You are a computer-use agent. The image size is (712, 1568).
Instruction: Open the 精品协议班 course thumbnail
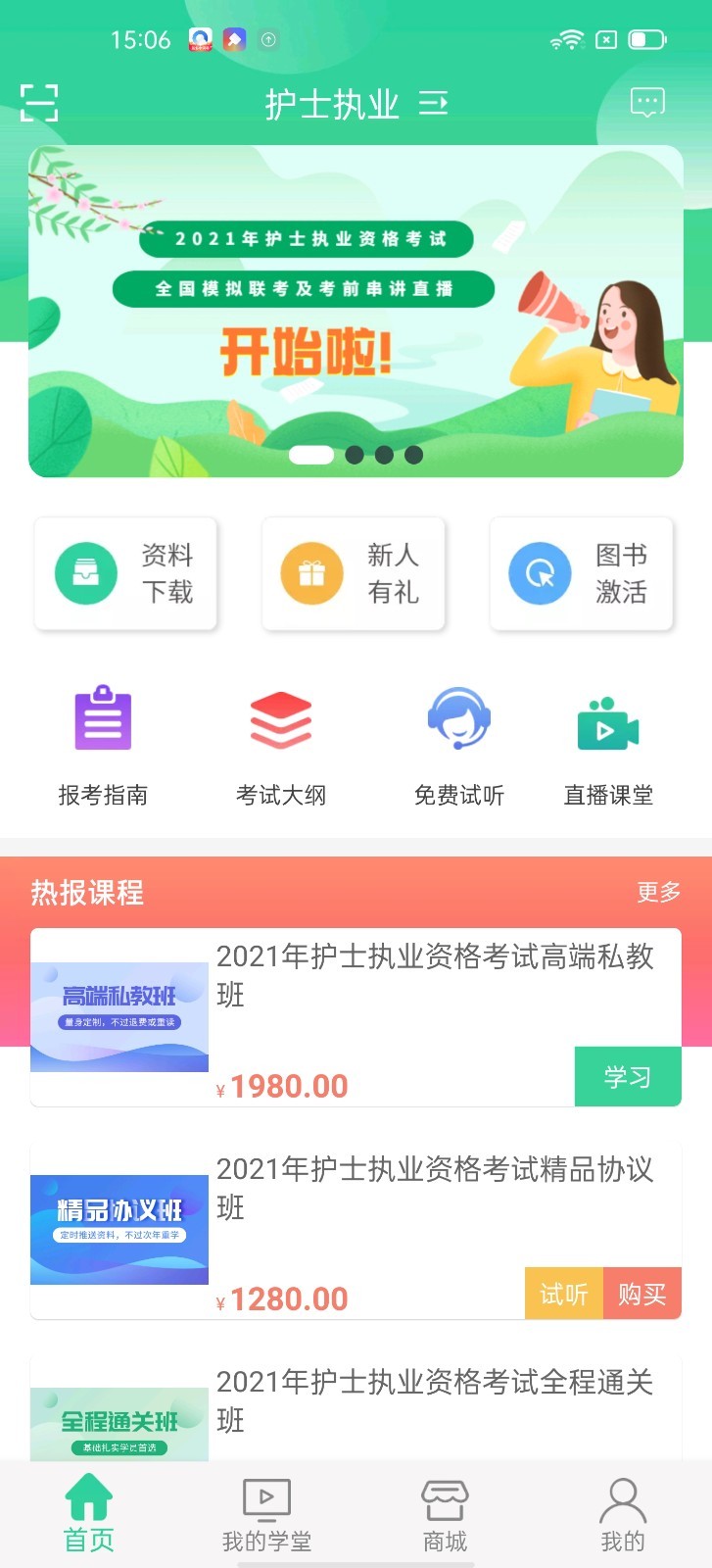click(x=119, y=1228)
